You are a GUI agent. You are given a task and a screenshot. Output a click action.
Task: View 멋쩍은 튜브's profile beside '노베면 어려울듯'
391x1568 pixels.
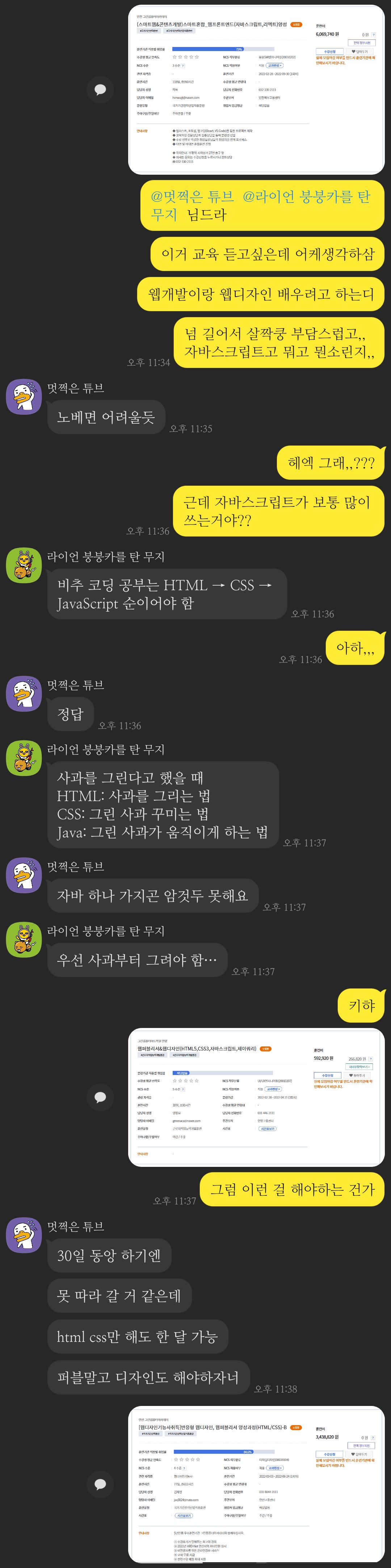click(24, 397)
